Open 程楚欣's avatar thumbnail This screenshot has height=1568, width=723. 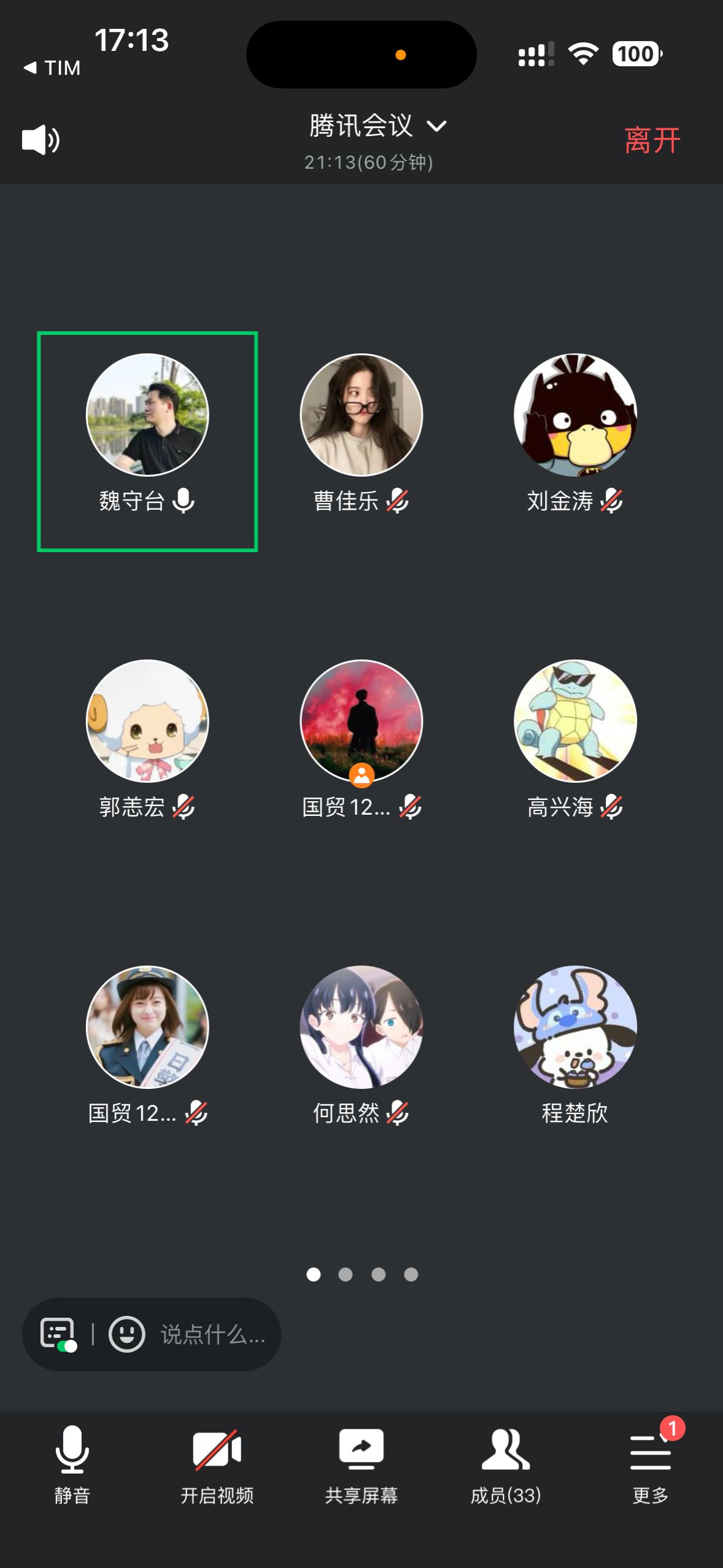click(x=574, y=1027)
